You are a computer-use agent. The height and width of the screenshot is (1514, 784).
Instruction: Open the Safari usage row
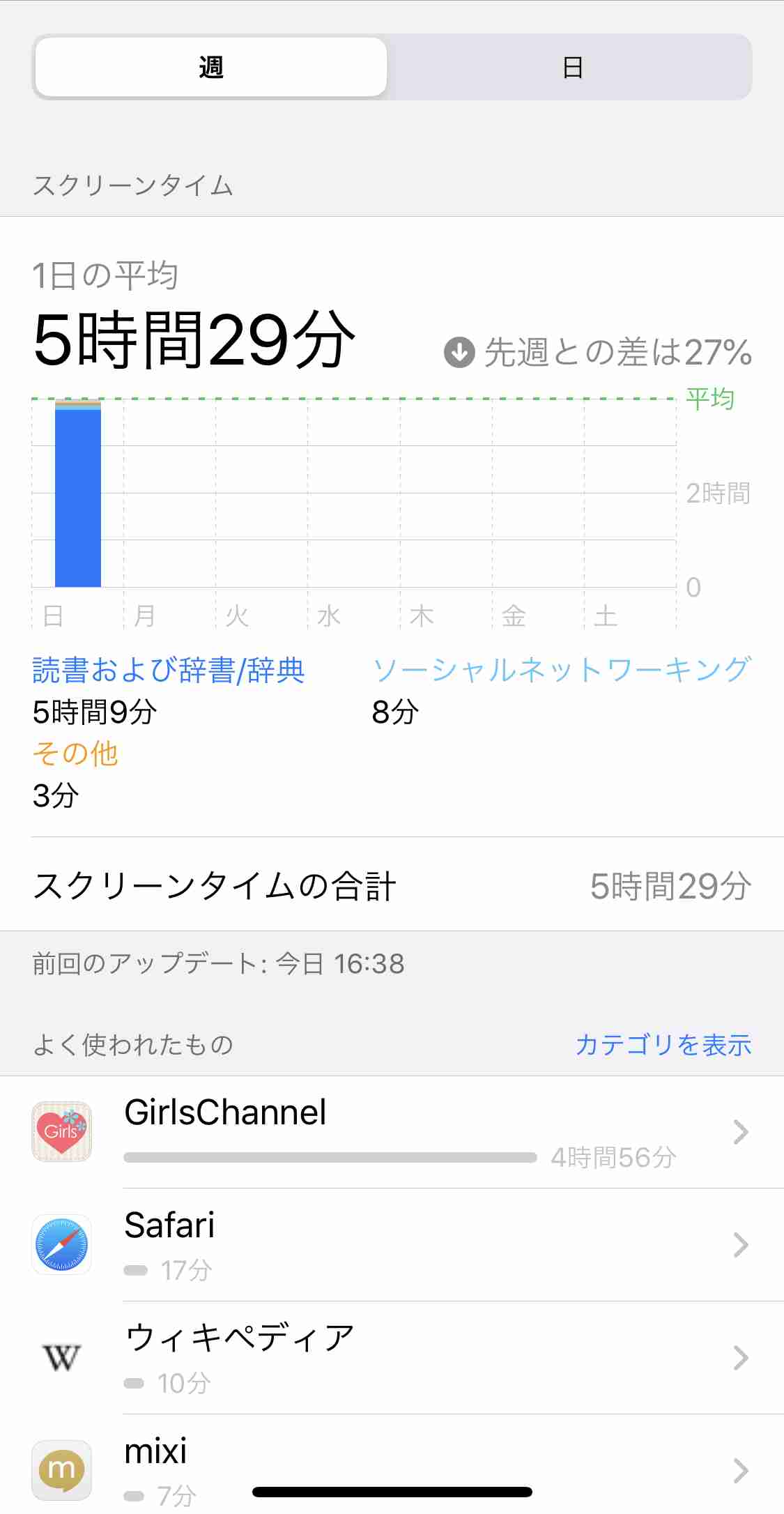point(392,1245)
